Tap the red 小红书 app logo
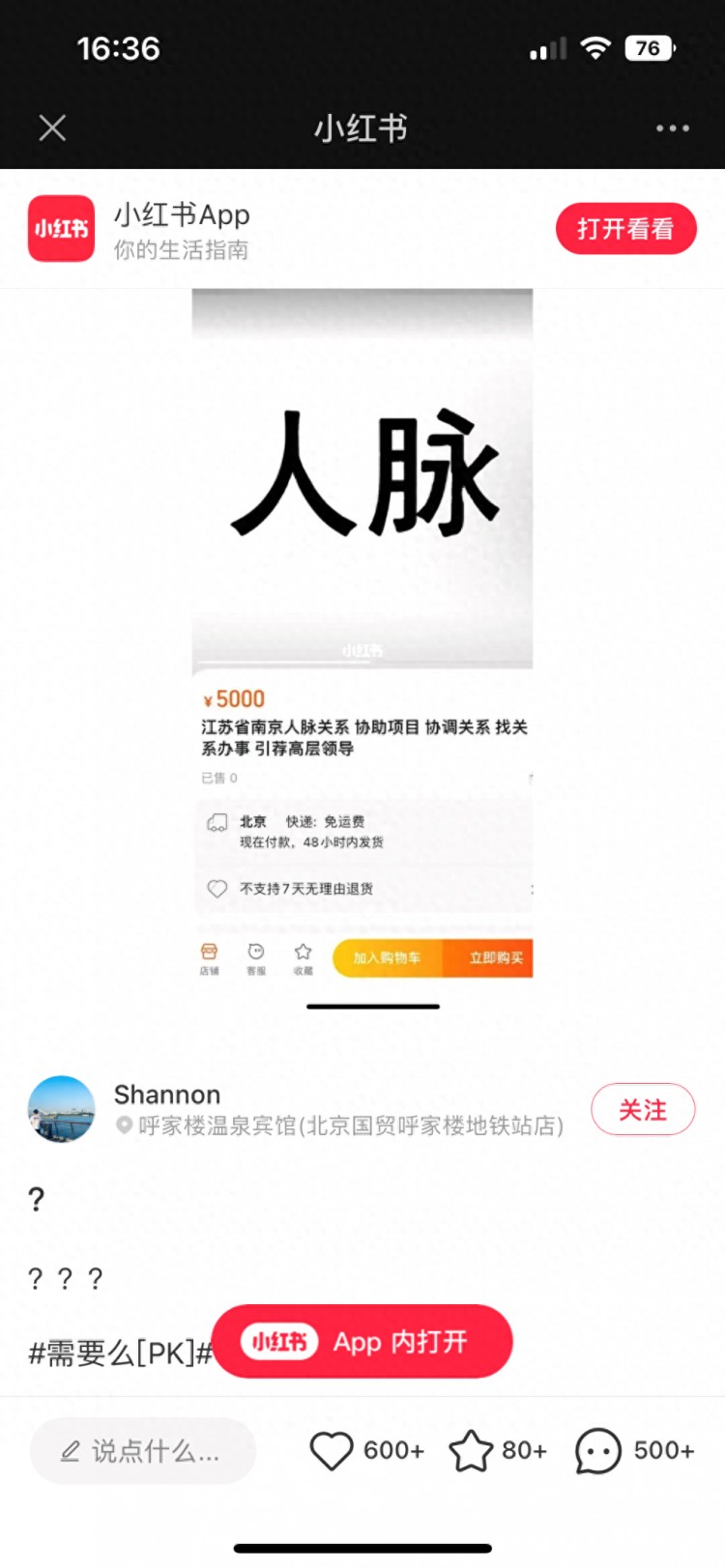 60,229
